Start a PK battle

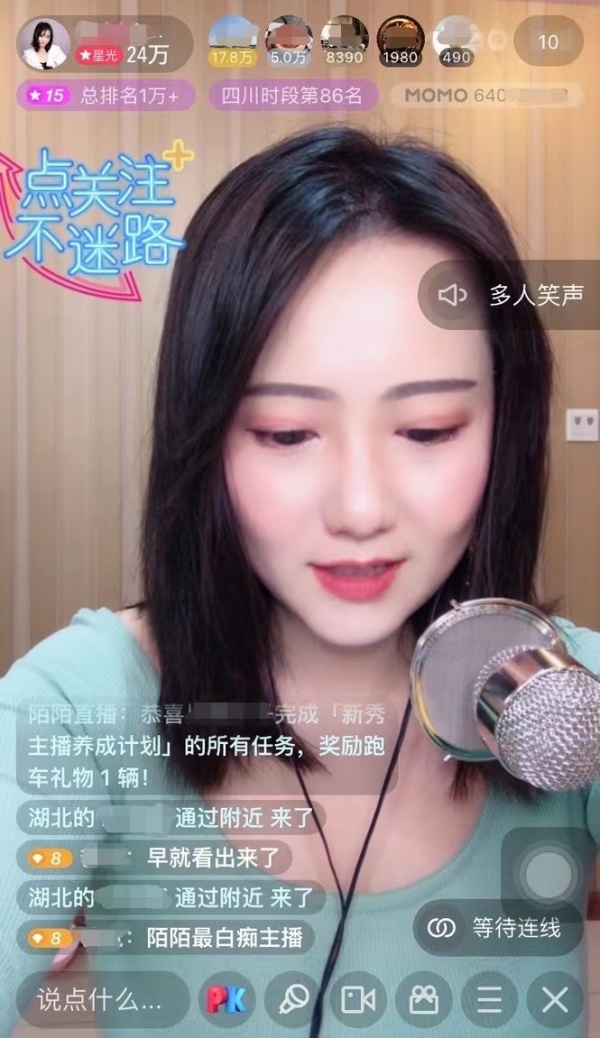[x=229, y=998]
